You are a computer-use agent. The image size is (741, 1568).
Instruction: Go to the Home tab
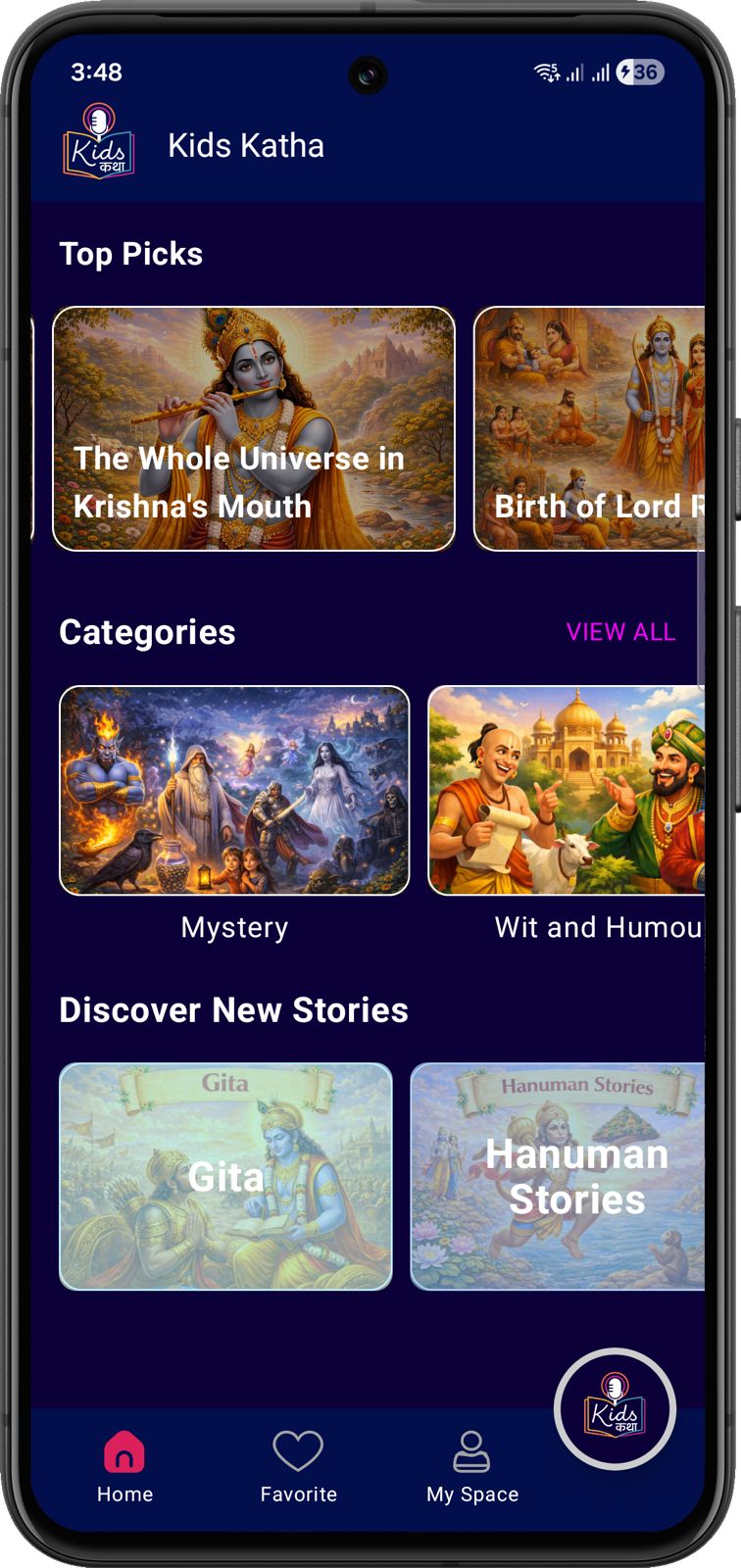pos(124,1466)
